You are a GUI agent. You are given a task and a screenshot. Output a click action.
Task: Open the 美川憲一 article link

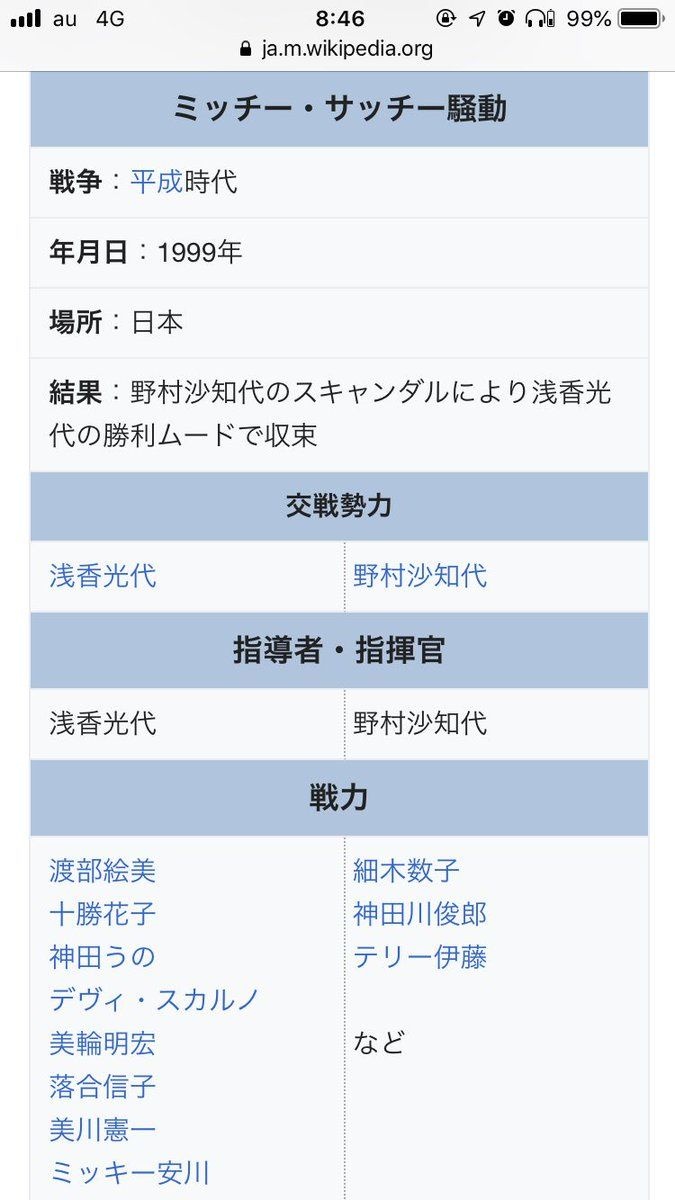(x=103, y=1130)
